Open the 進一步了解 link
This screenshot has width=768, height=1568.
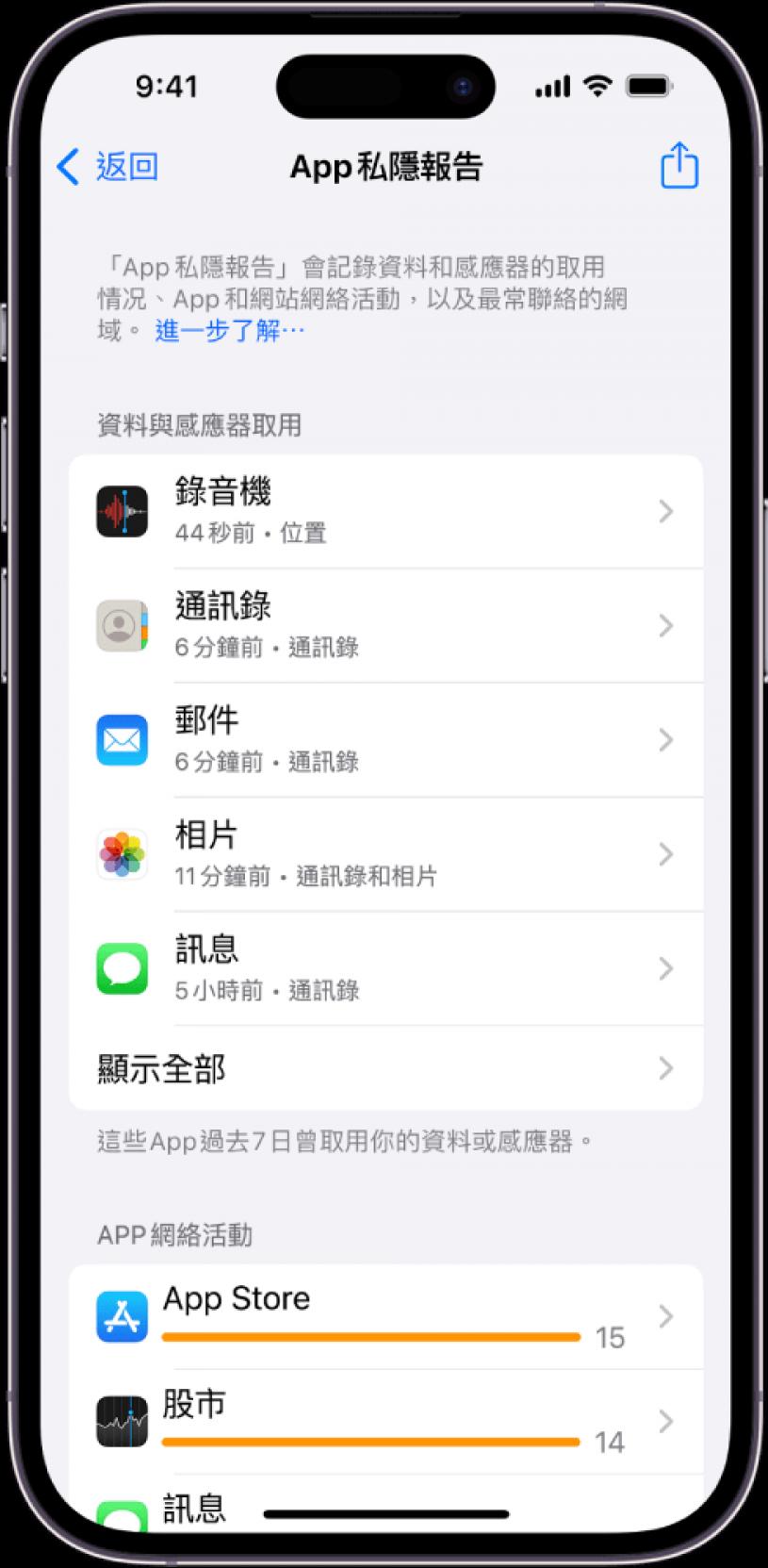pos(229,331)
